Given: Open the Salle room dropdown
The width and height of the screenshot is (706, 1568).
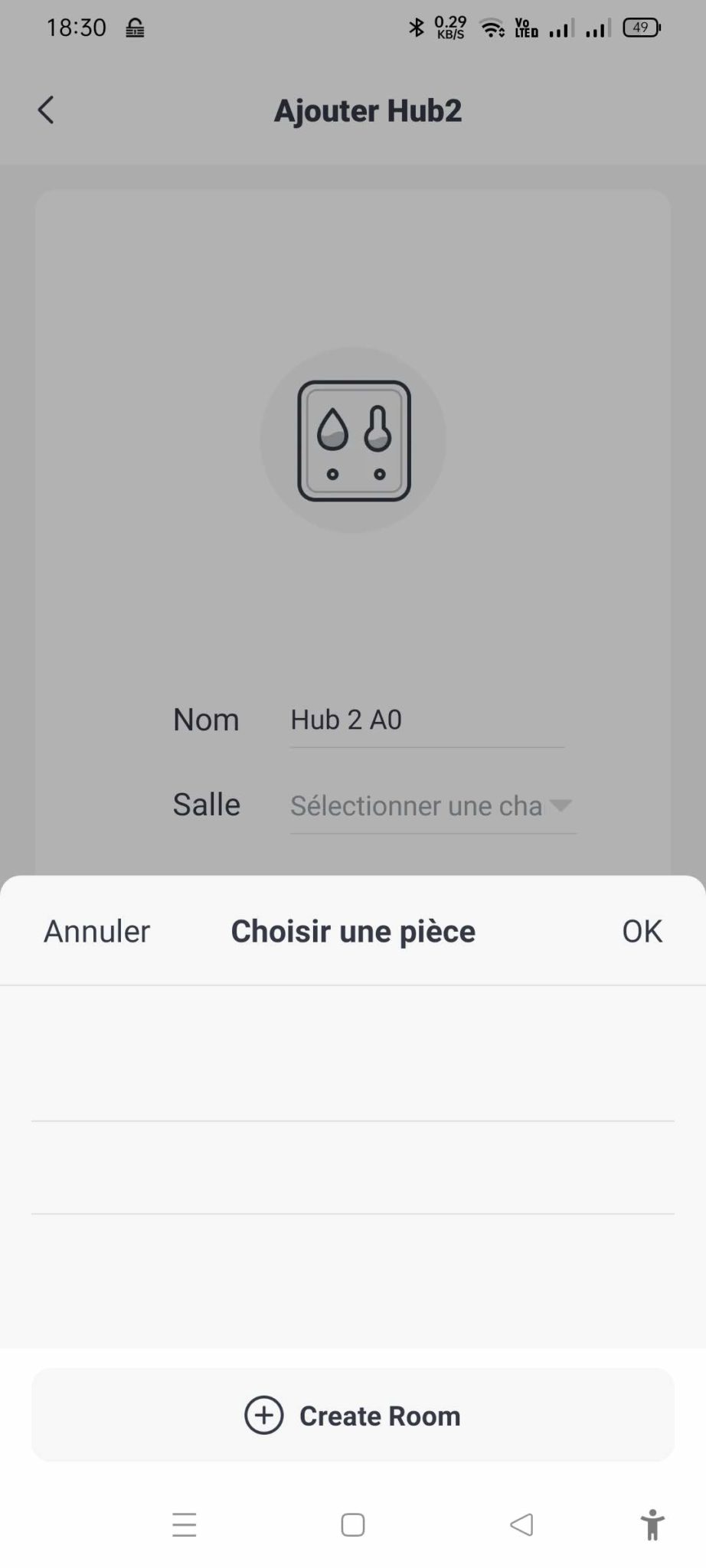Looking at the screenshot, I should point(433,805).
